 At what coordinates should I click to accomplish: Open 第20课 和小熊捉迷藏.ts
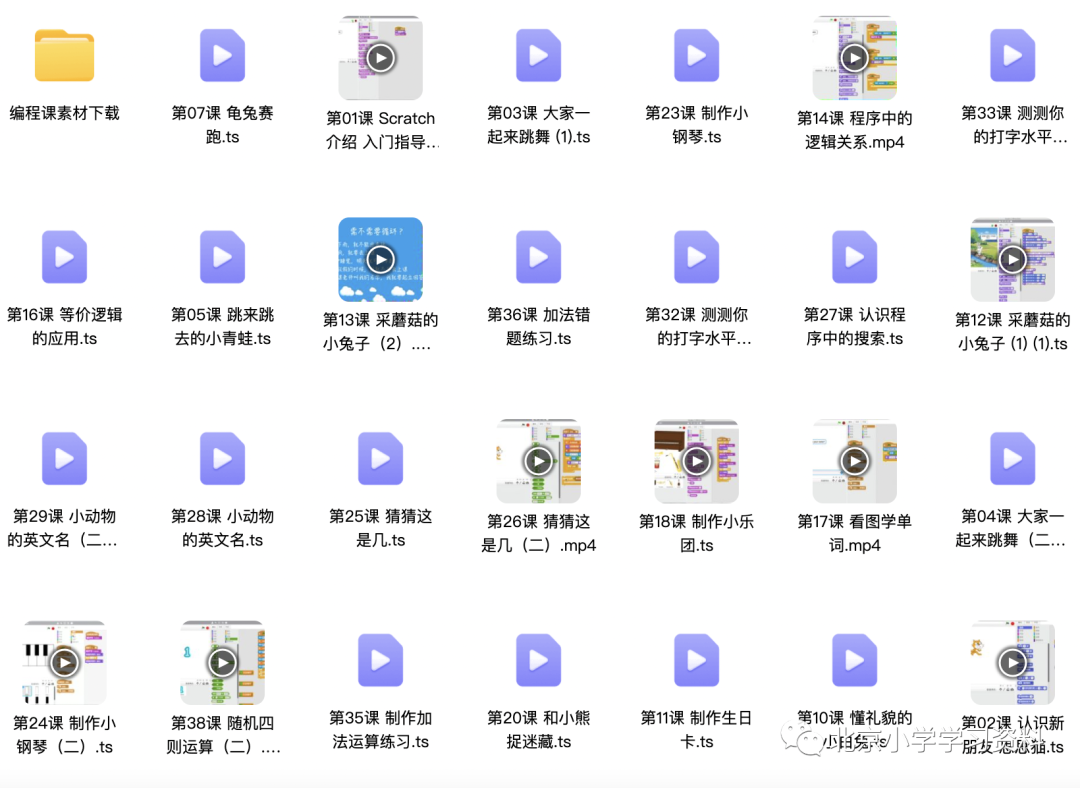[x=538, y=661]
